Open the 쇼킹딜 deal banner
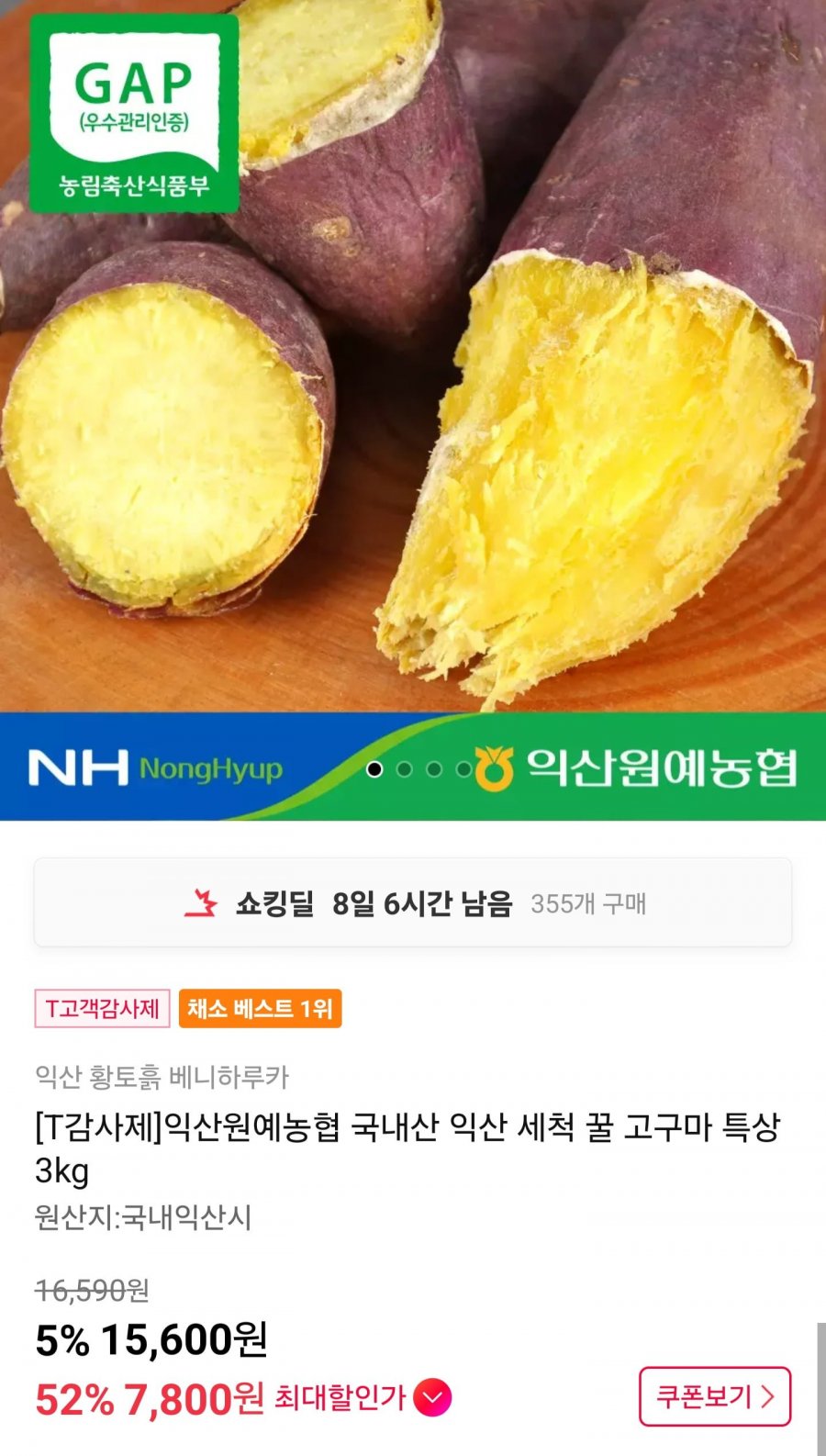 (413, 903)
